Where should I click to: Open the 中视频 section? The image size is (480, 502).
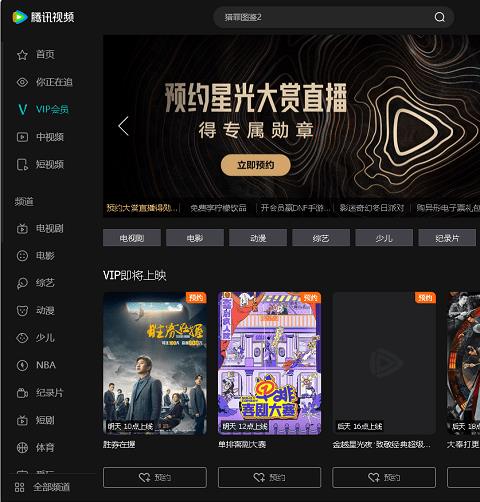coord(40,137)
